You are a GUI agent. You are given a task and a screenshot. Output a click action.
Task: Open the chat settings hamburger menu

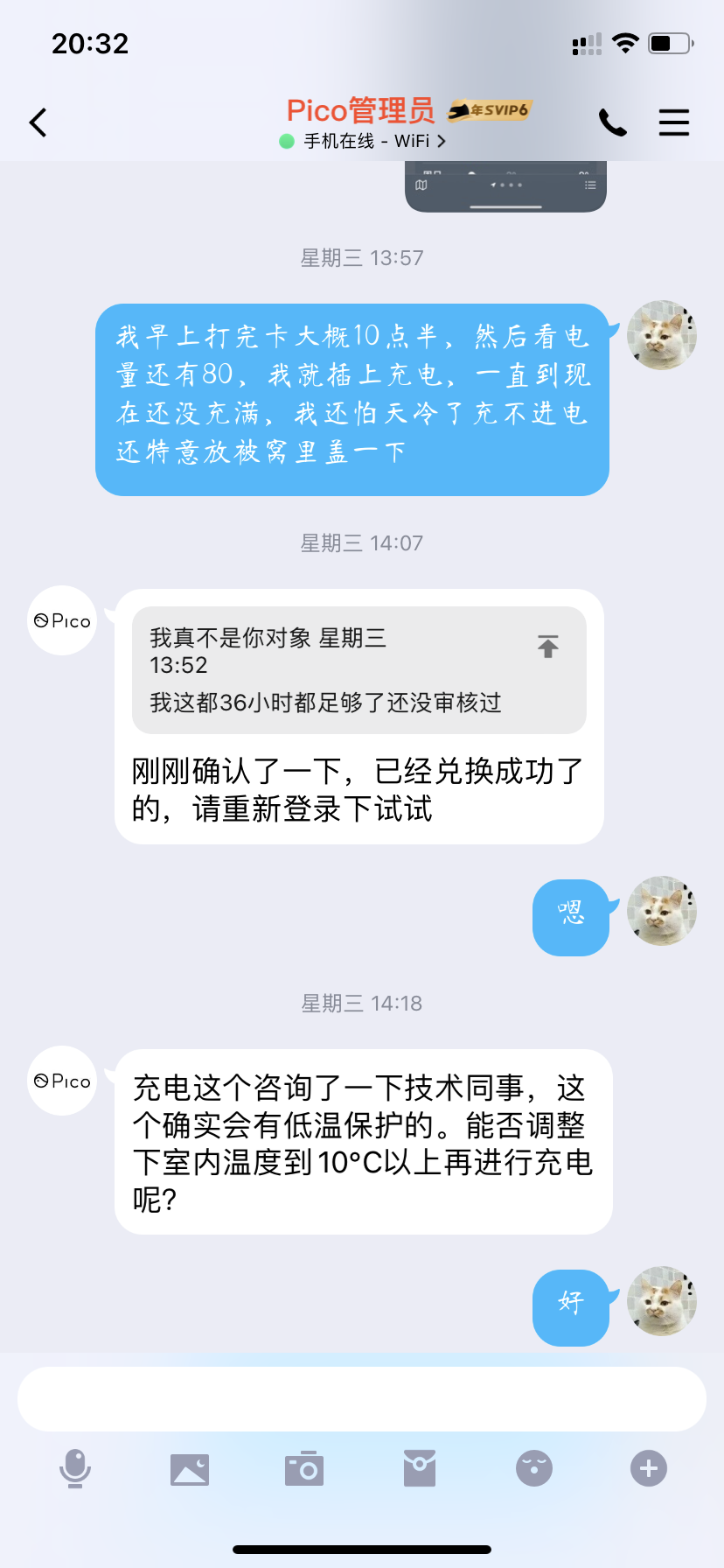pyautogui.click(x=674, y=122)
